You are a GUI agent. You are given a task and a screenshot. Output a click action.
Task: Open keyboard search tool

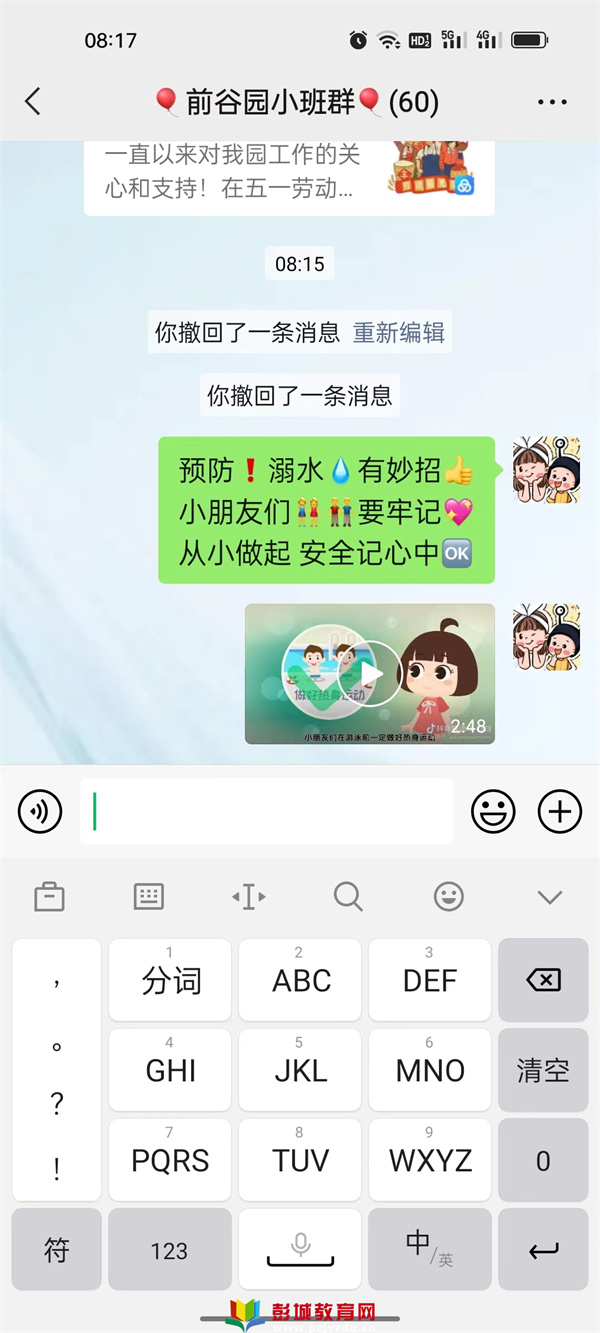pos(348,897)
